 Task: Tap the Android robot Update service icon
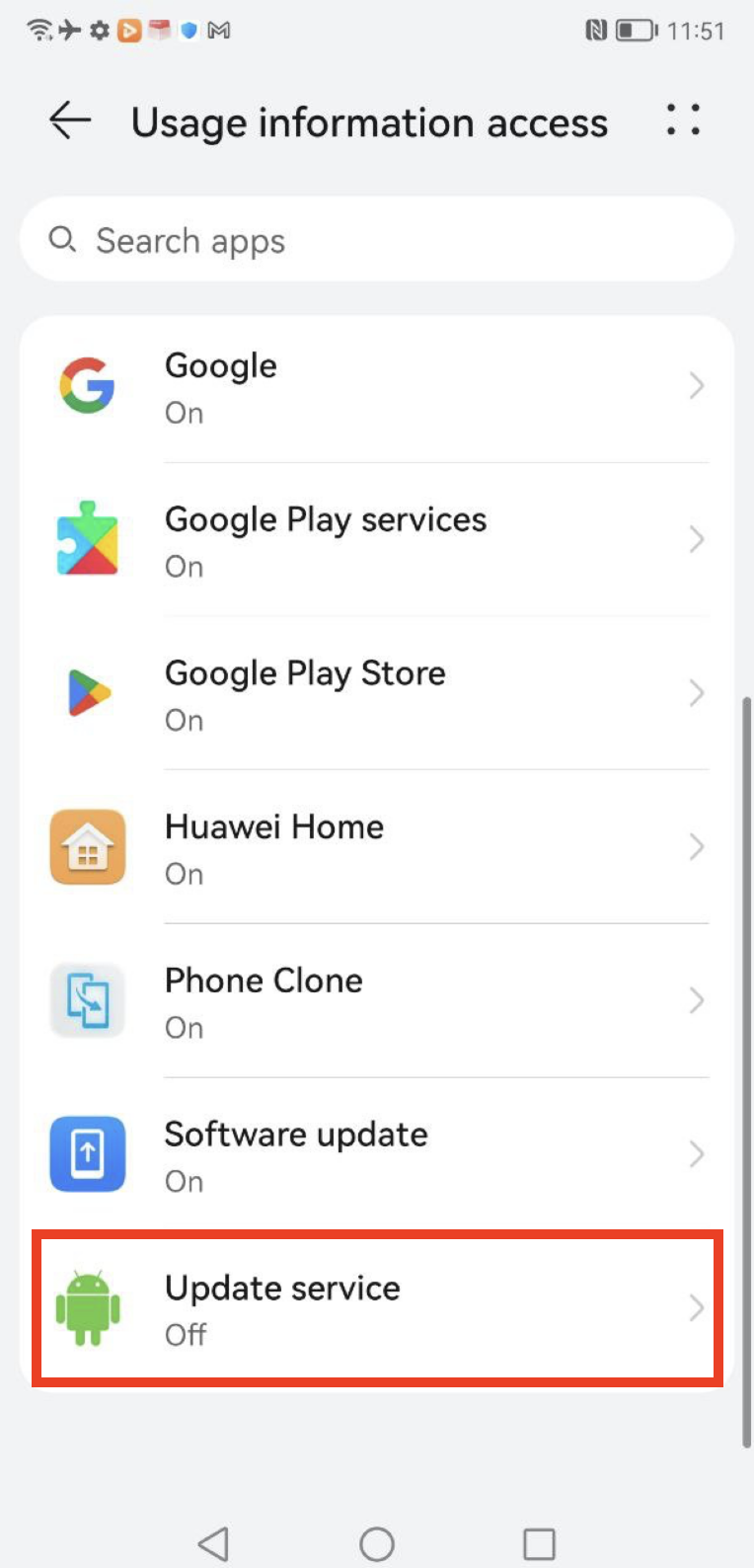click(87, 1308)
